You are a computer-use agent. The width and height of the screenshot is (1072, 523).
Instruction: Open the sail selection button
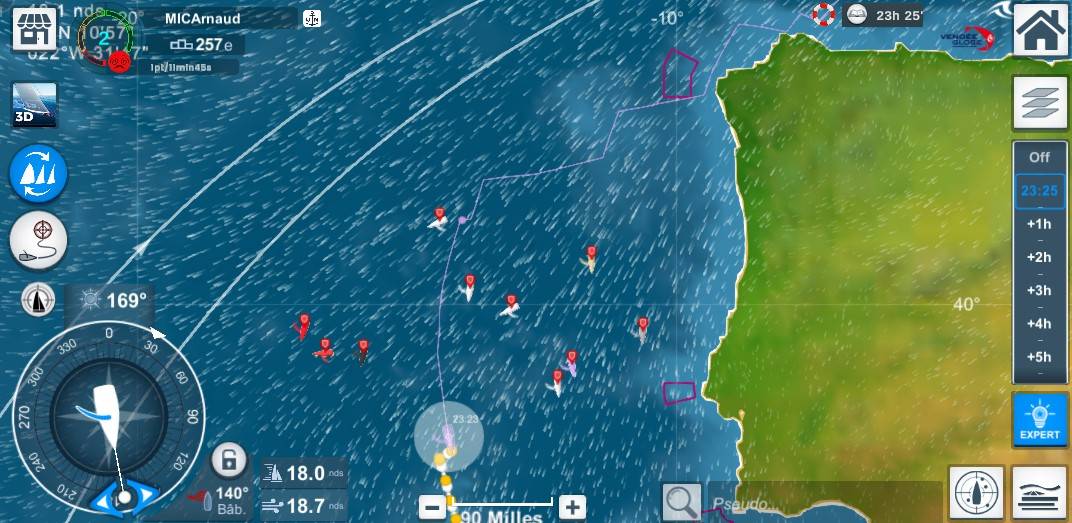point(38,174)
